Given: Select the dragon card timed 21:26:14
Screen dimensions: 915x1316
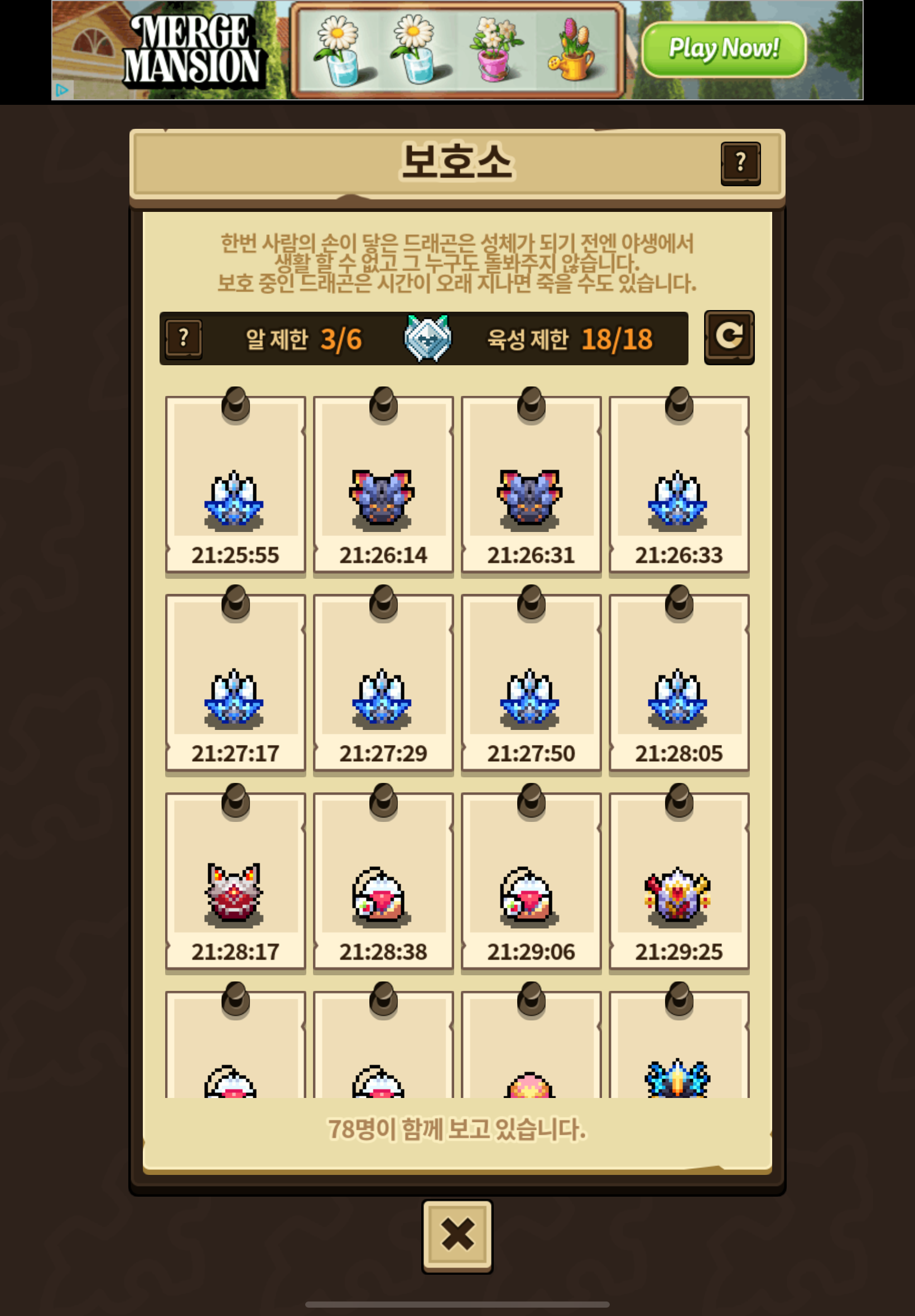Looking at the screenshot, I should (383, 485).
